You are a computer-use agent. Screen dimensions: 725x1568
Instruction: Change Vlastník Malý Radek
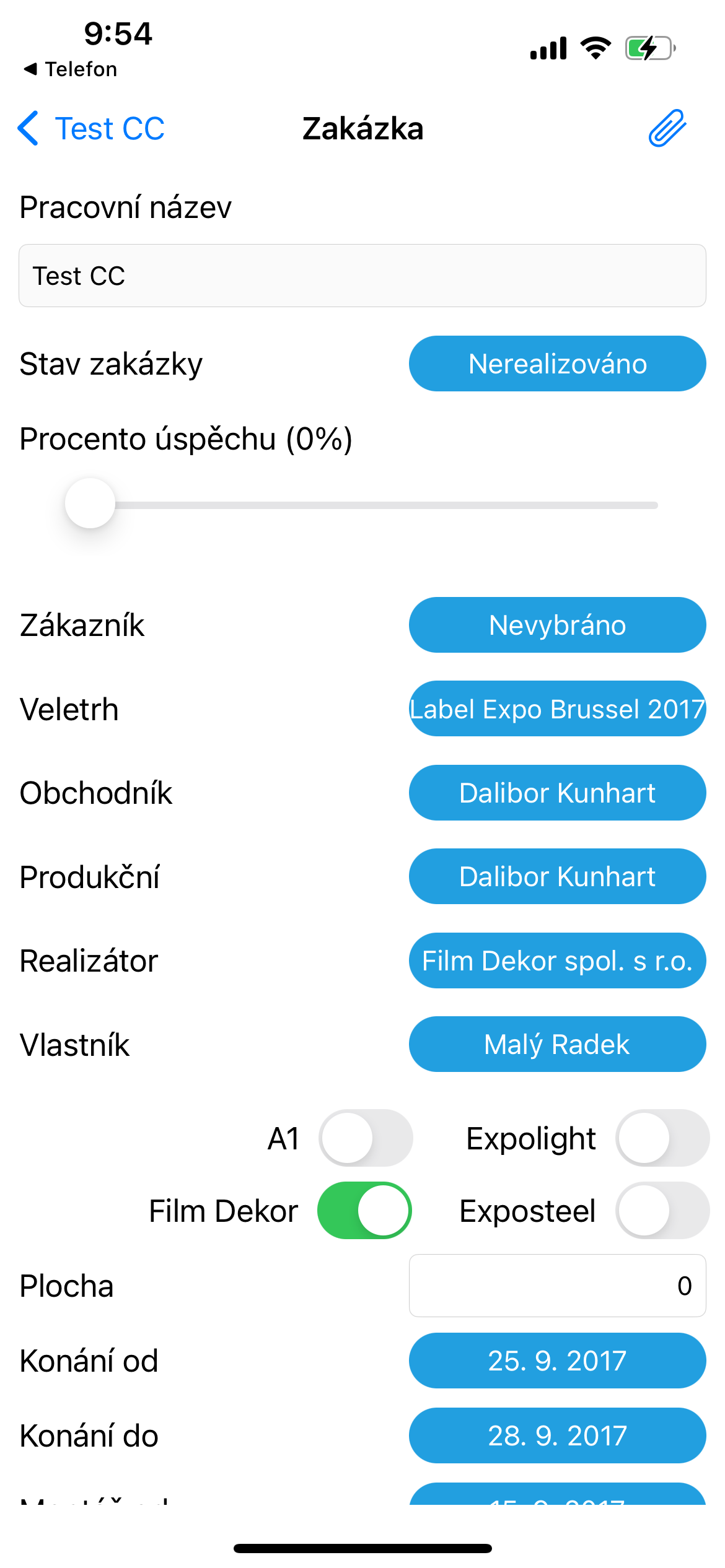tap(558, 1044)
